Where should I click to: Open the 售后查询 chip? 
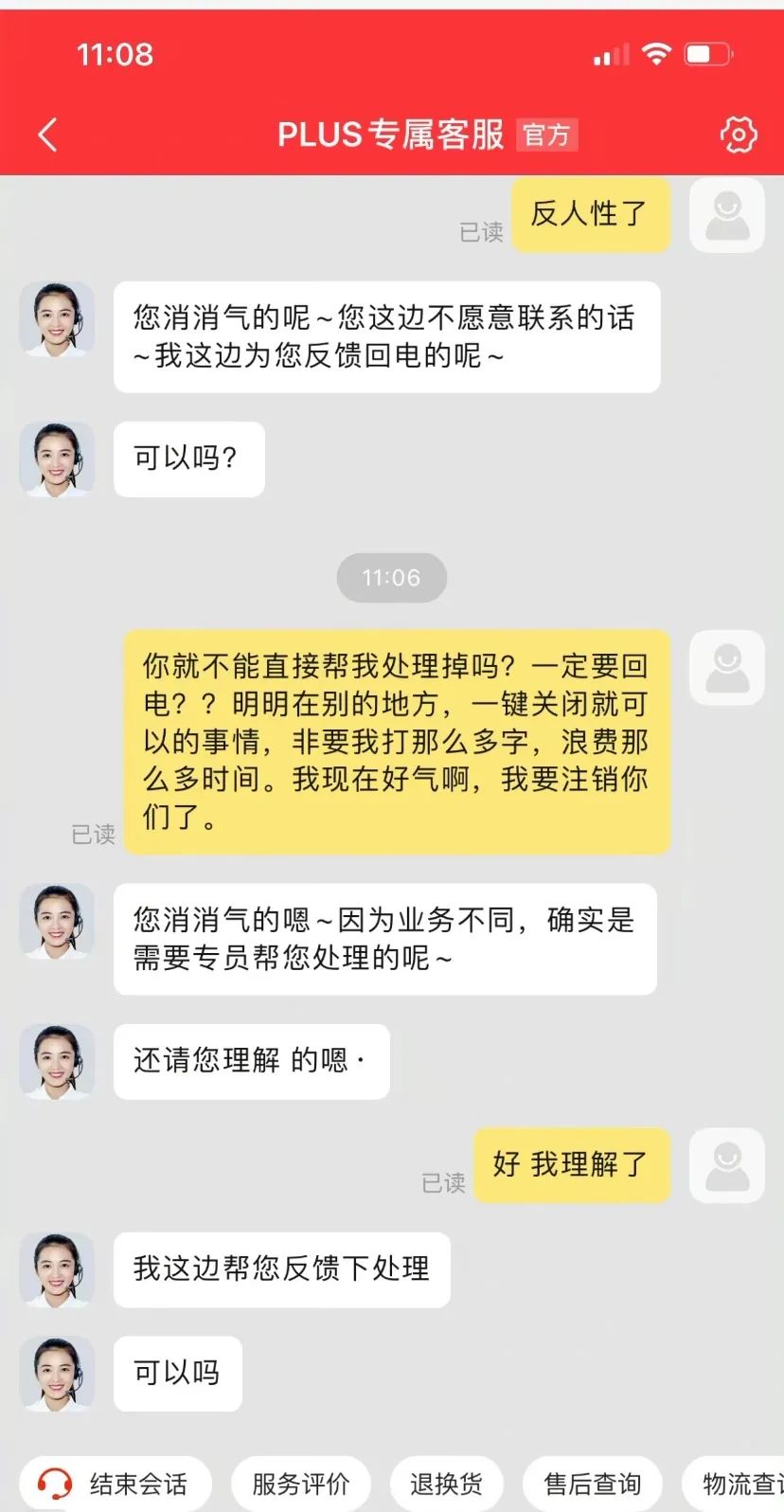(x=592, y=1484)
